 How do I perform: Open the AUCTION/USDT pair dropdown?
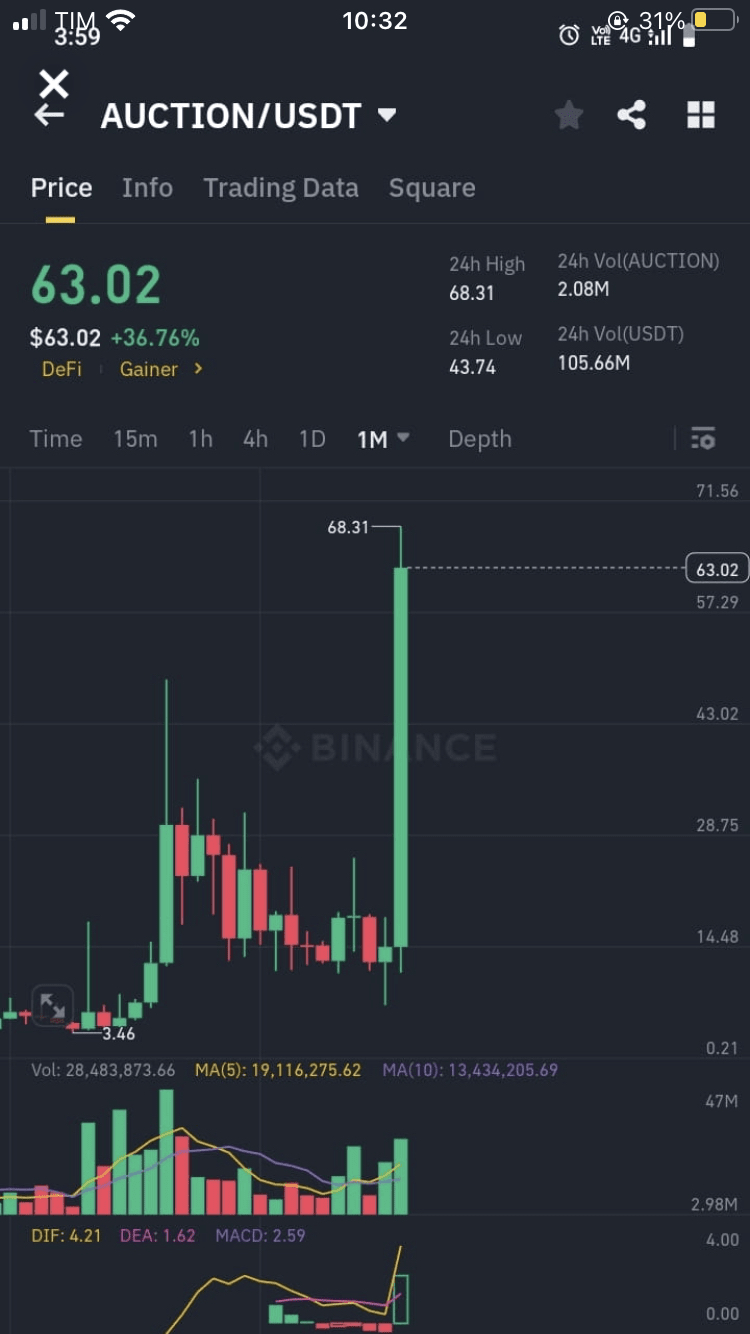point(387,115)
